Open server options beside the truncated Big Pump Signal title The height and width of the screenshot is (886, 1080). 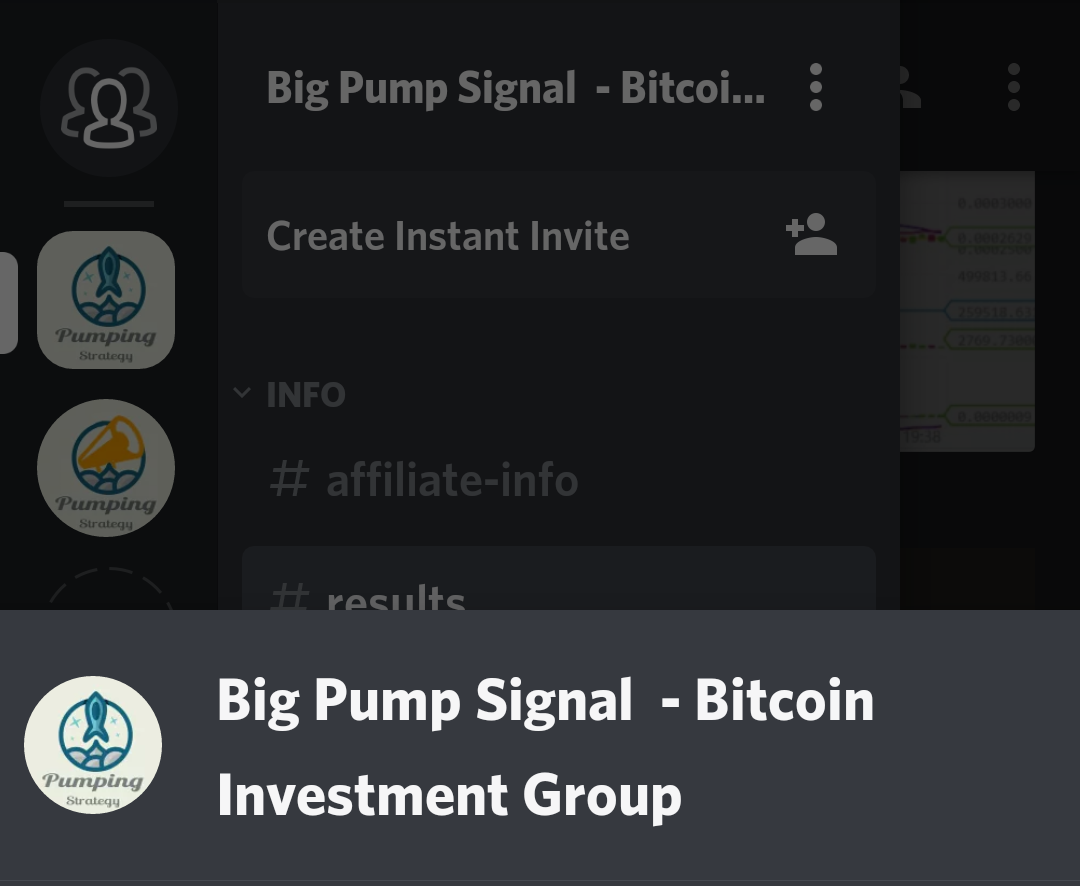815,88
